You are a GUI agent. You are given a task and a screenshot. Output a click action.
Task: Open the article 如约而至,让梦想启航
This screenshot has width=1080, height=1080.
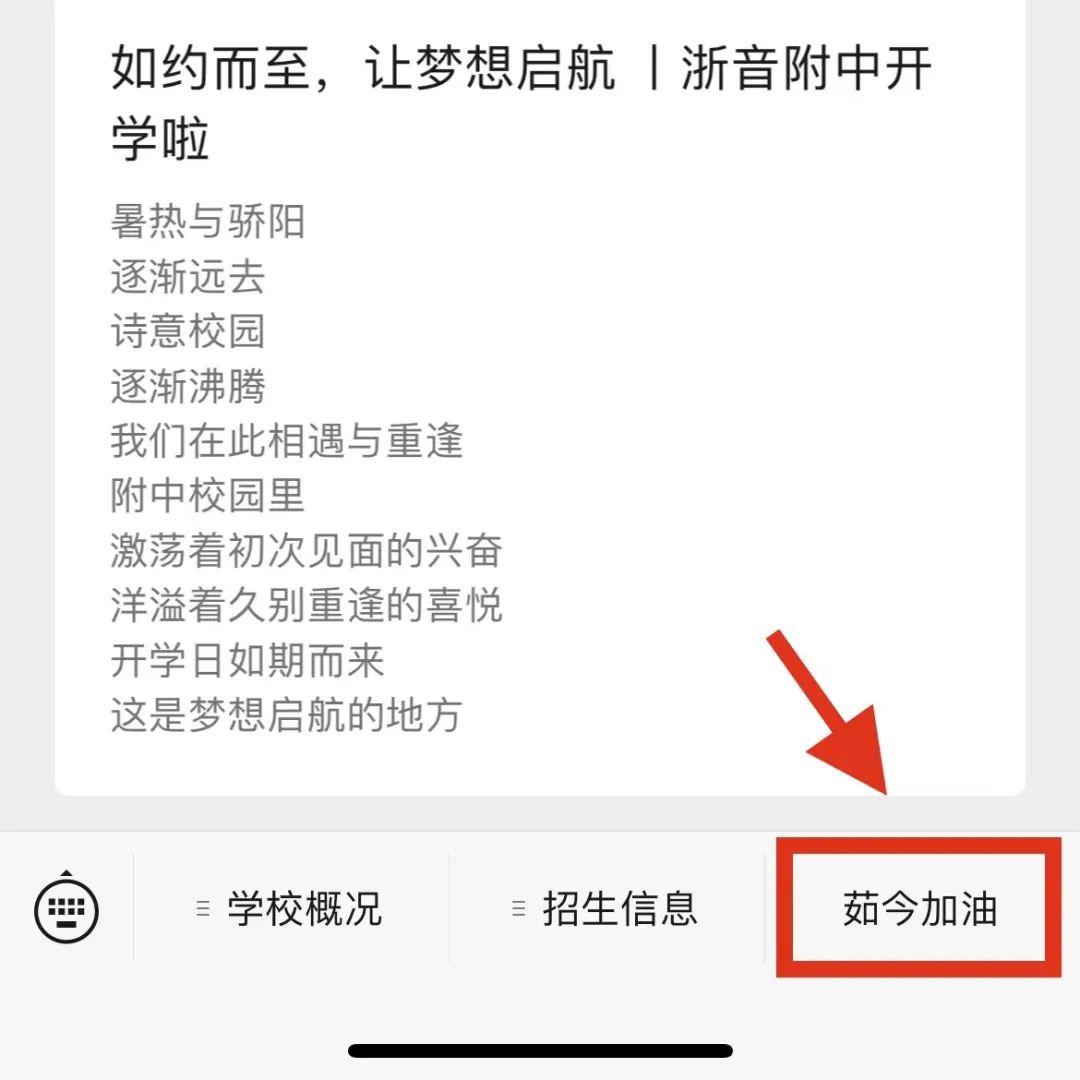(520, 98)
